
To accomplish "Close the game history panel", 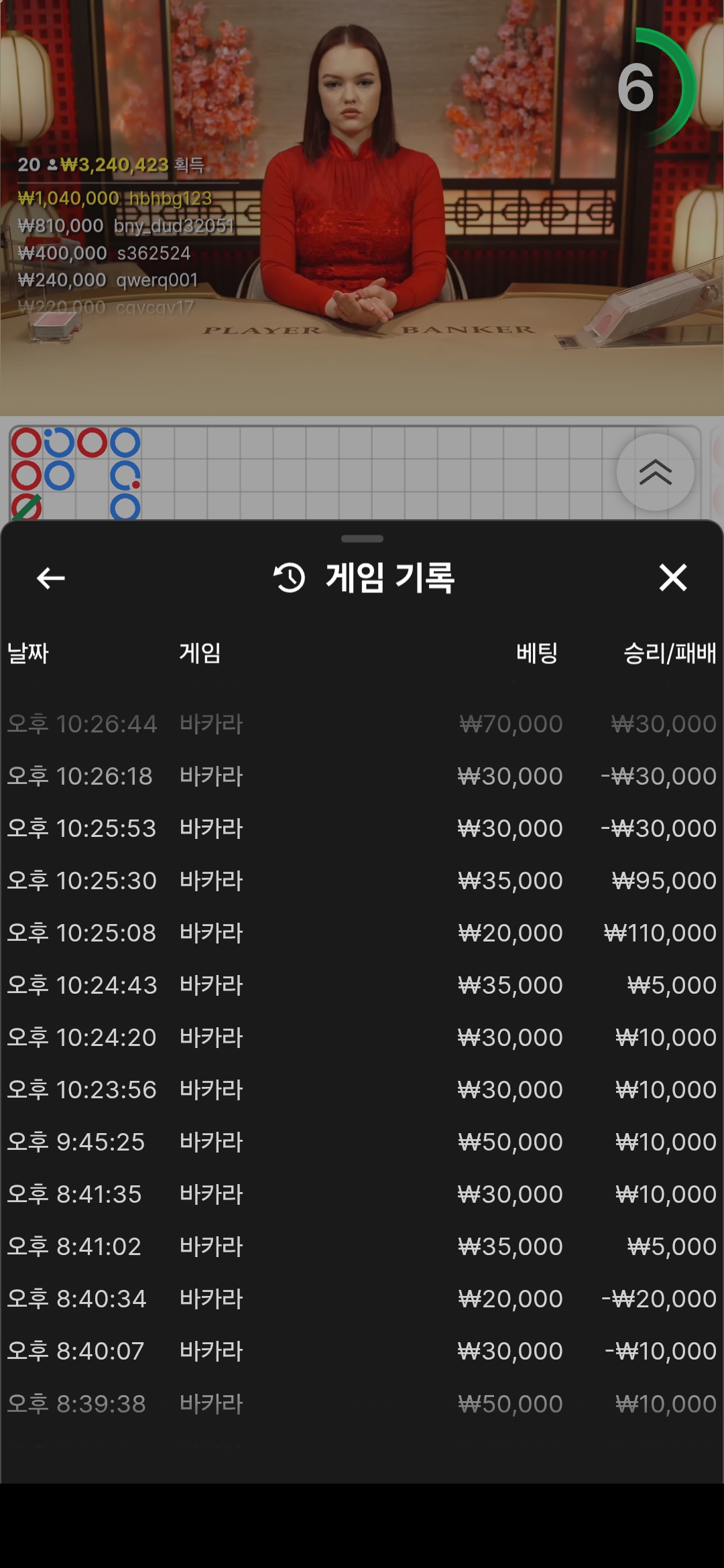I will pos(672,578).
